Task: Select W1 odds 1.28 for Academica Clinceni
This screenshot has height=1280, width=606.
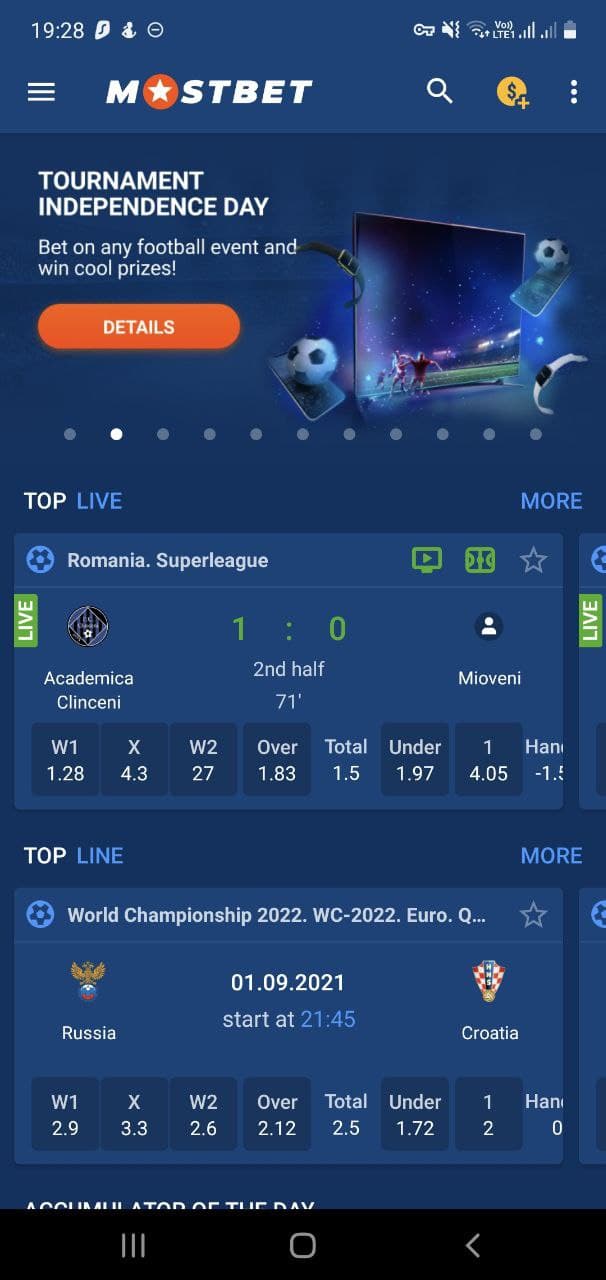Action: coord(65,760)
